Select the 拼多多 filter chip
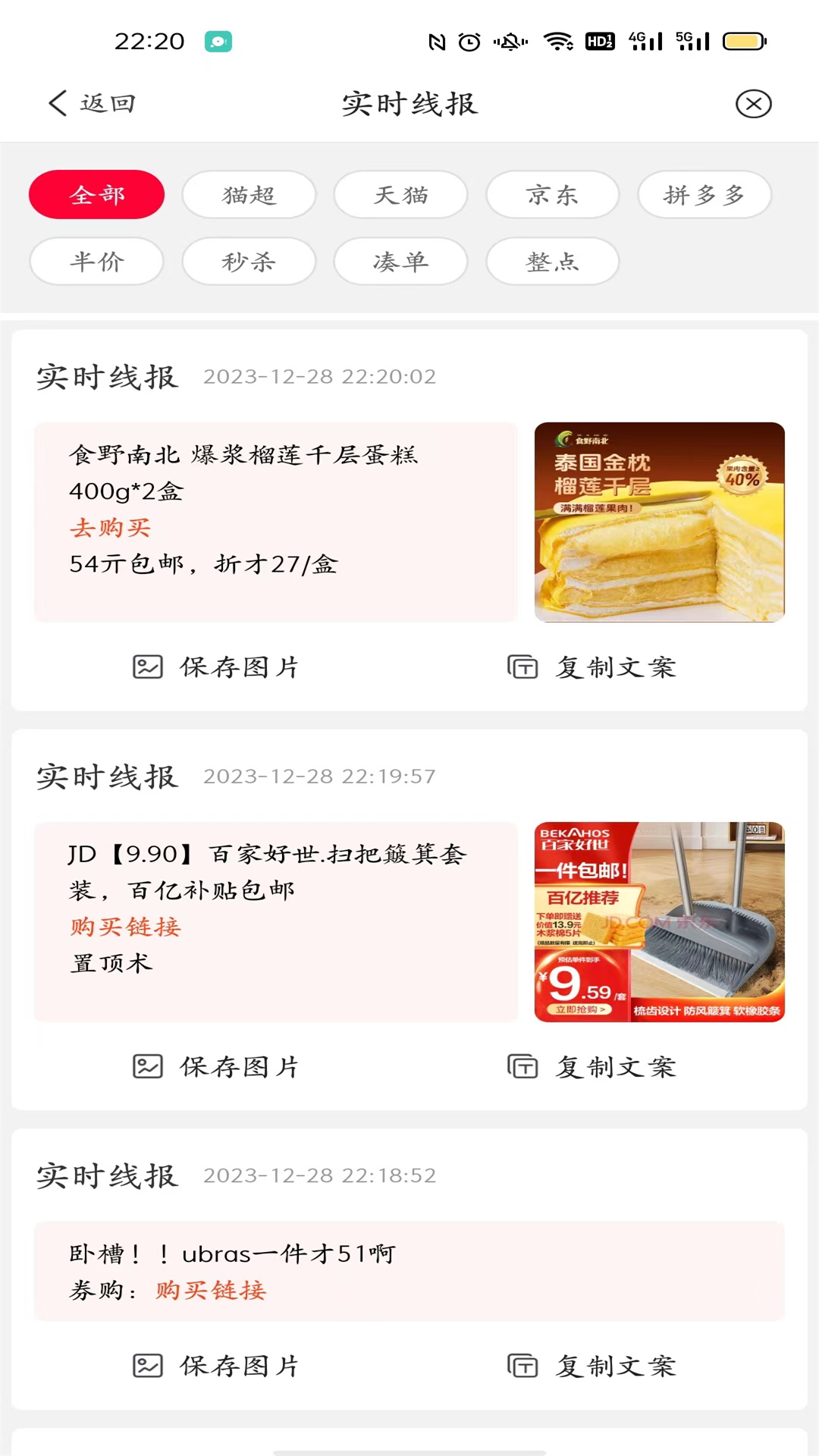Image resolution: width=819 pixels, height=1456 pixels. (x=704, y=195)
